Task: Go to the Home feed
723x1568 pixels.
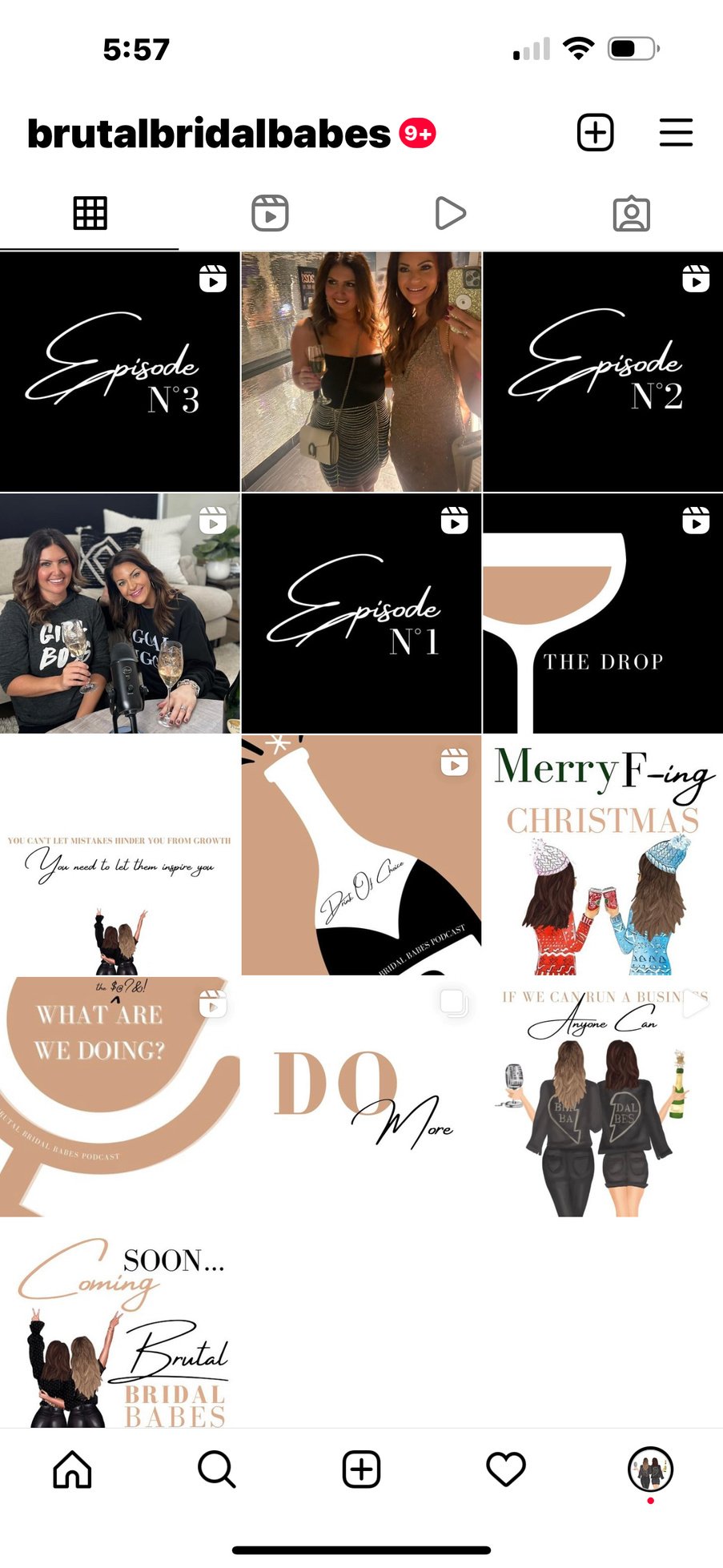Action: point(72,1470)
